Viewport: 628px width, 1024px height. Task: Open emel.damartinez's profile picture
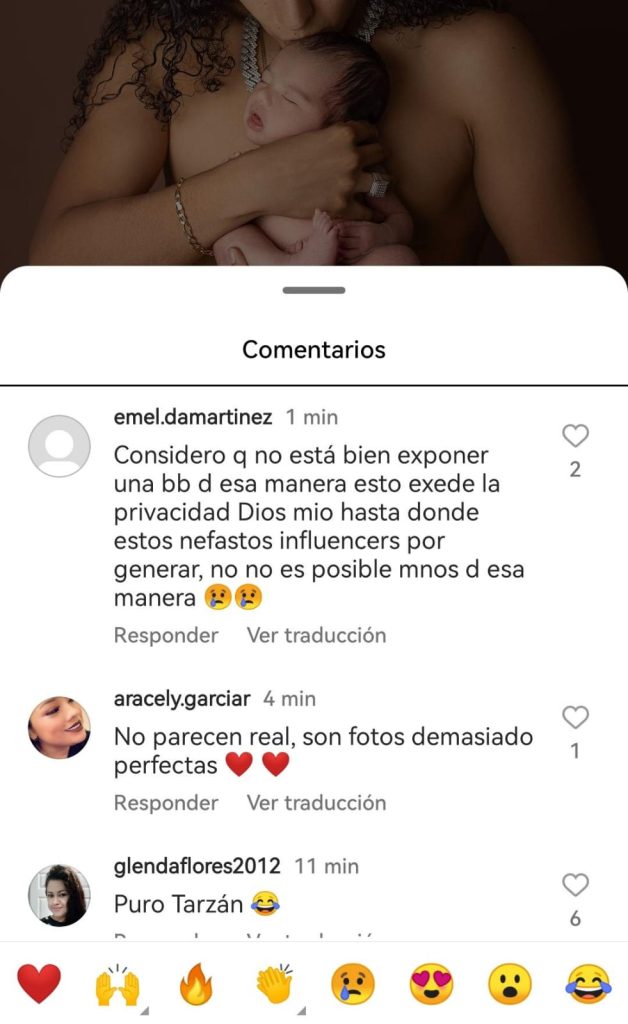coord(59,445)
